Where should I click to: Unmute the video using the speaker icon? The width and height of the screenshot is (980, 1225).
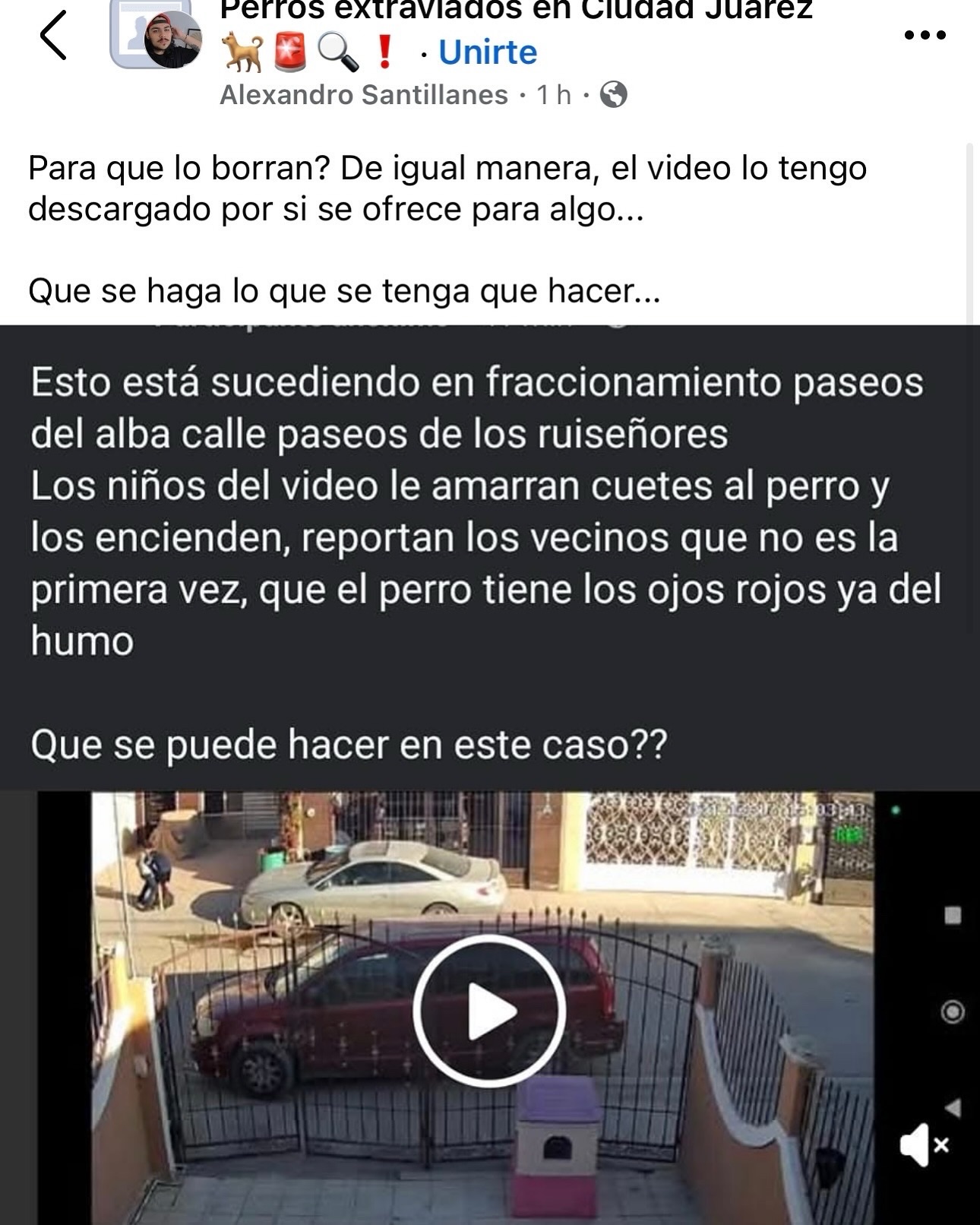tap(914, 1143)
